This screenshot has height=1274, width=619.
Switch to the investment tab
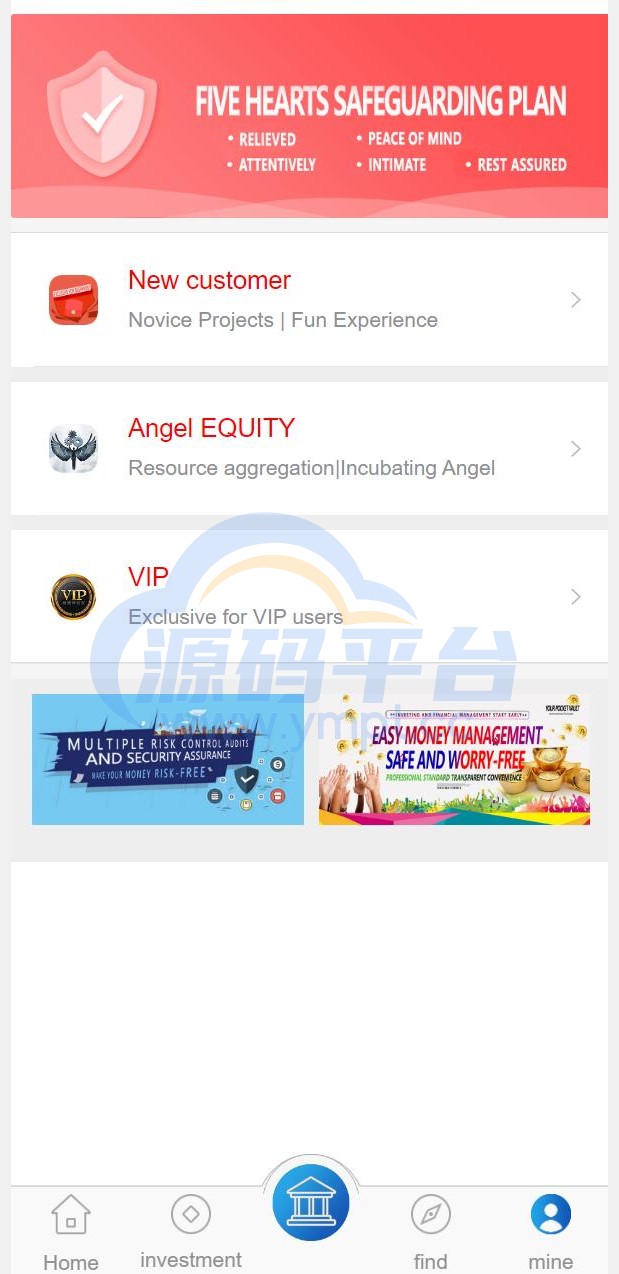click(x=191, y=1232)
